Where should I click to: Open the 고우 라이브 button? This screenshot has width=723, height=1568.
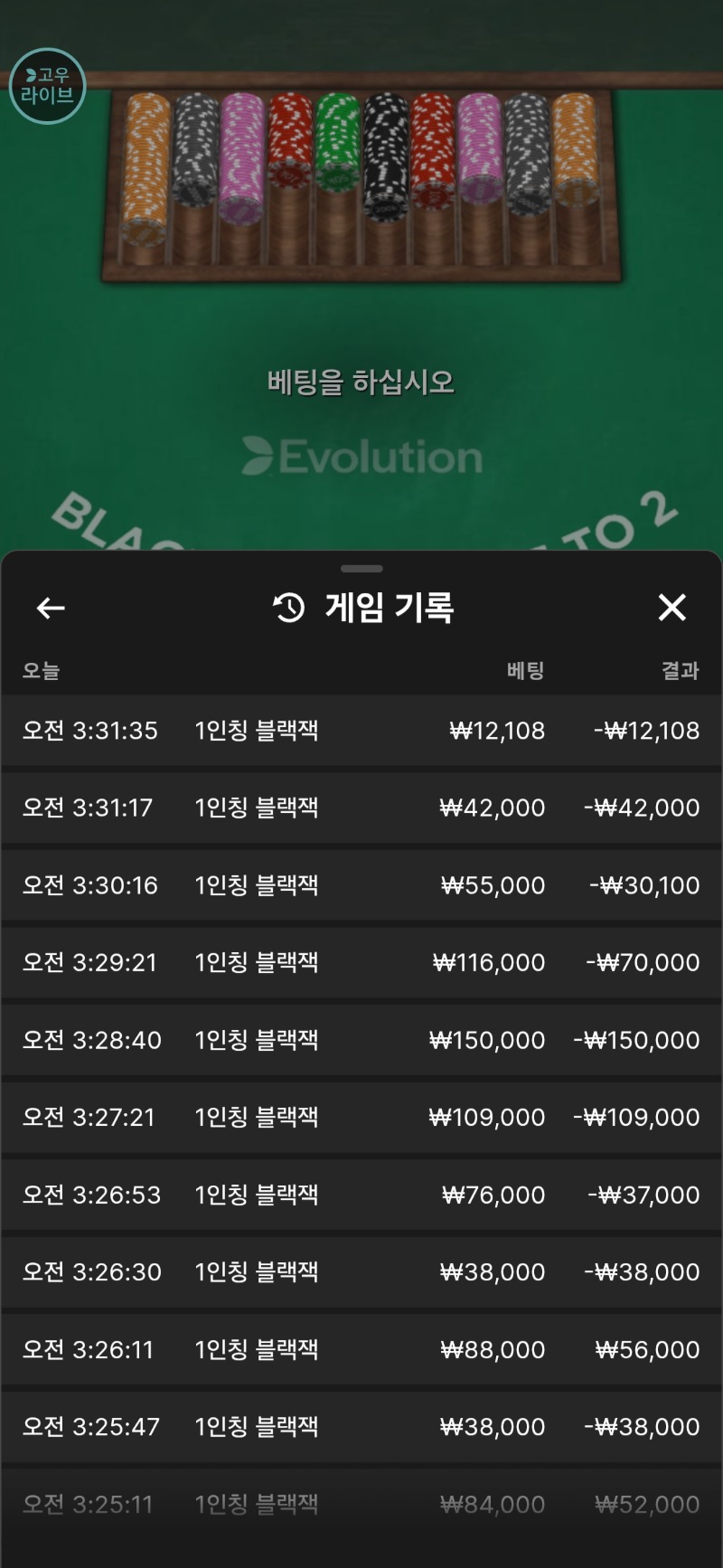pyautogui.click(x=47, y=86)
